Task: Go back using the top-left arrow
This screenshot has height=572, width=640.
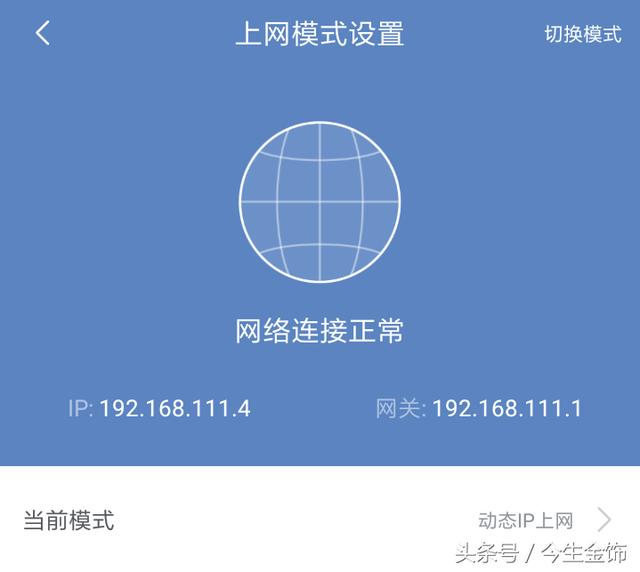Action: [42, 33]
